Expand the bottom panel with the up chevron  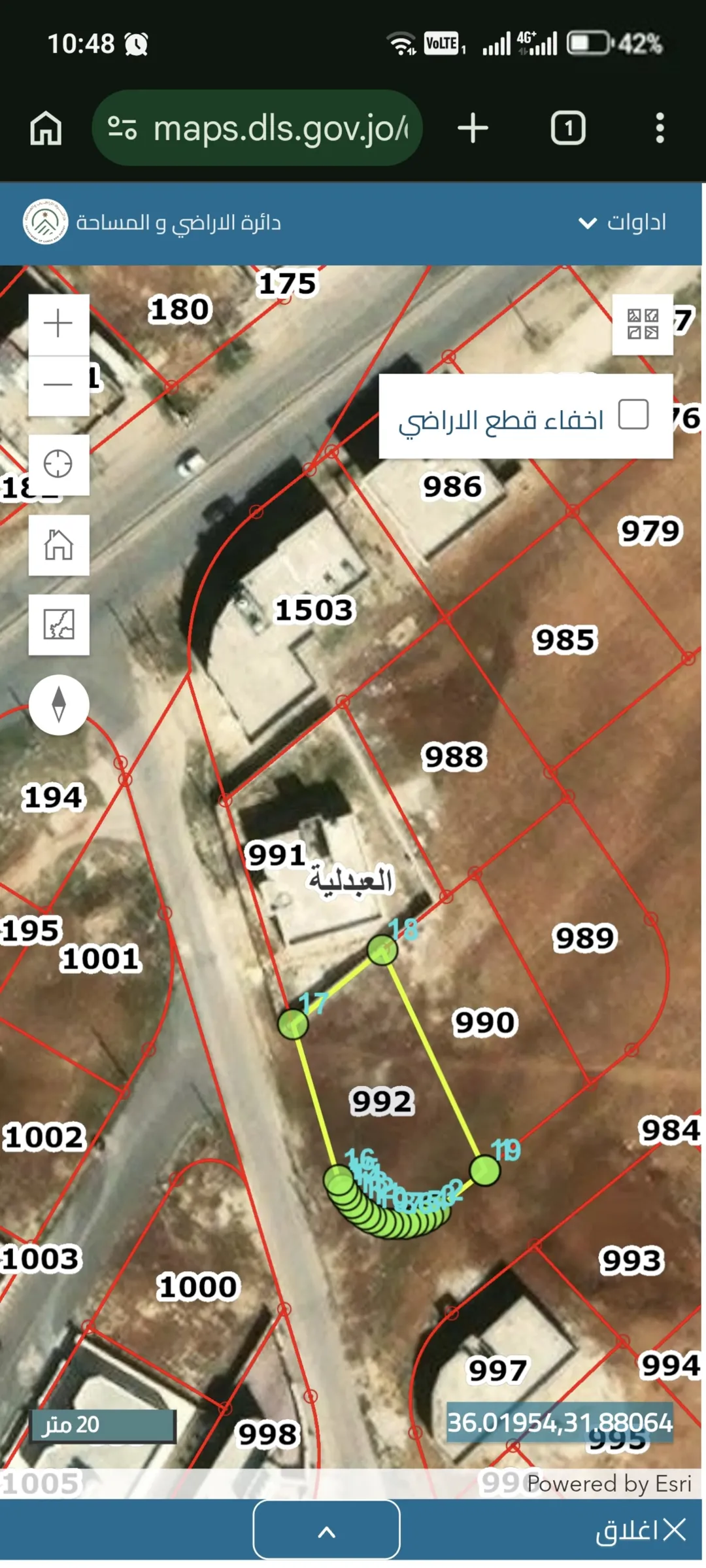click(x=326, y=1529)
